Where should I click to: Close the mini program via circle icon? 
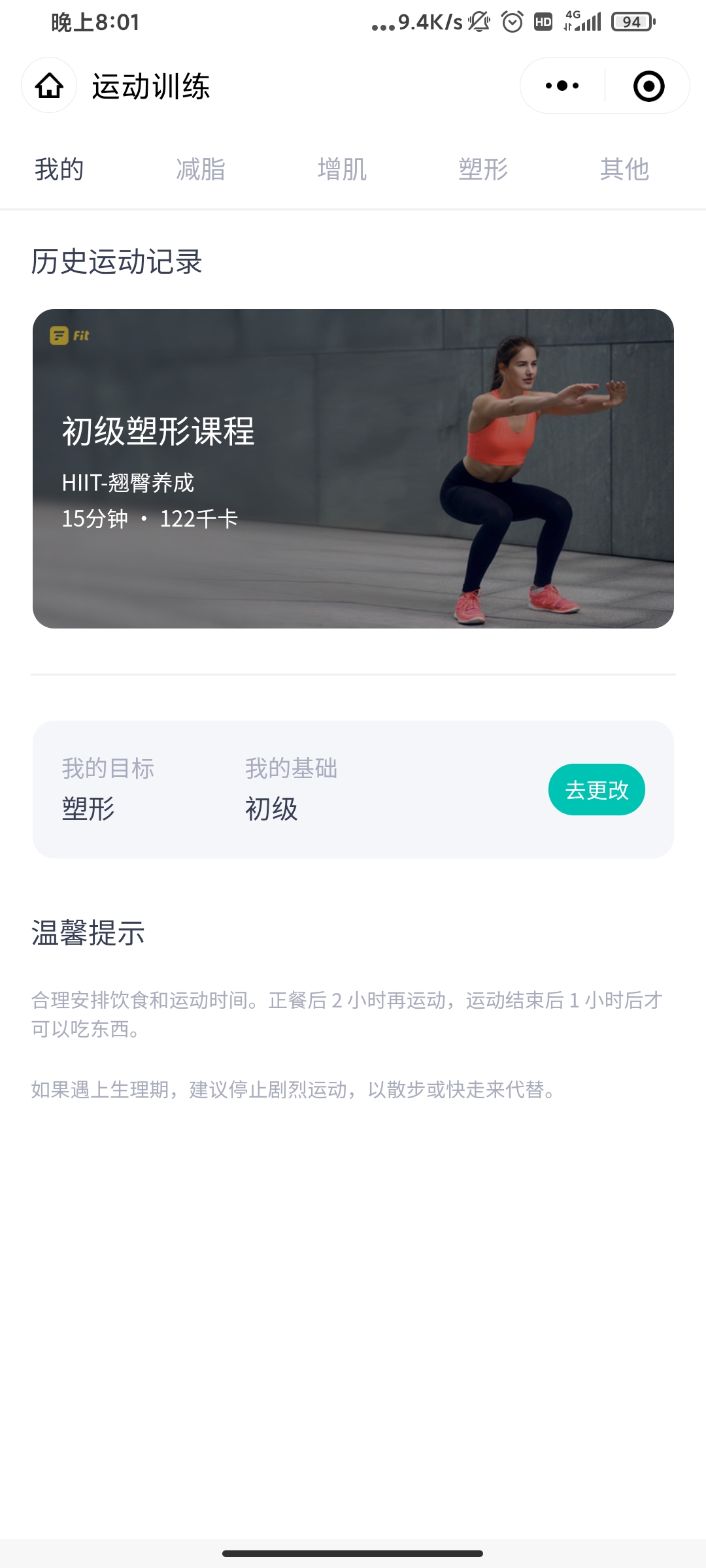(648, 86)
